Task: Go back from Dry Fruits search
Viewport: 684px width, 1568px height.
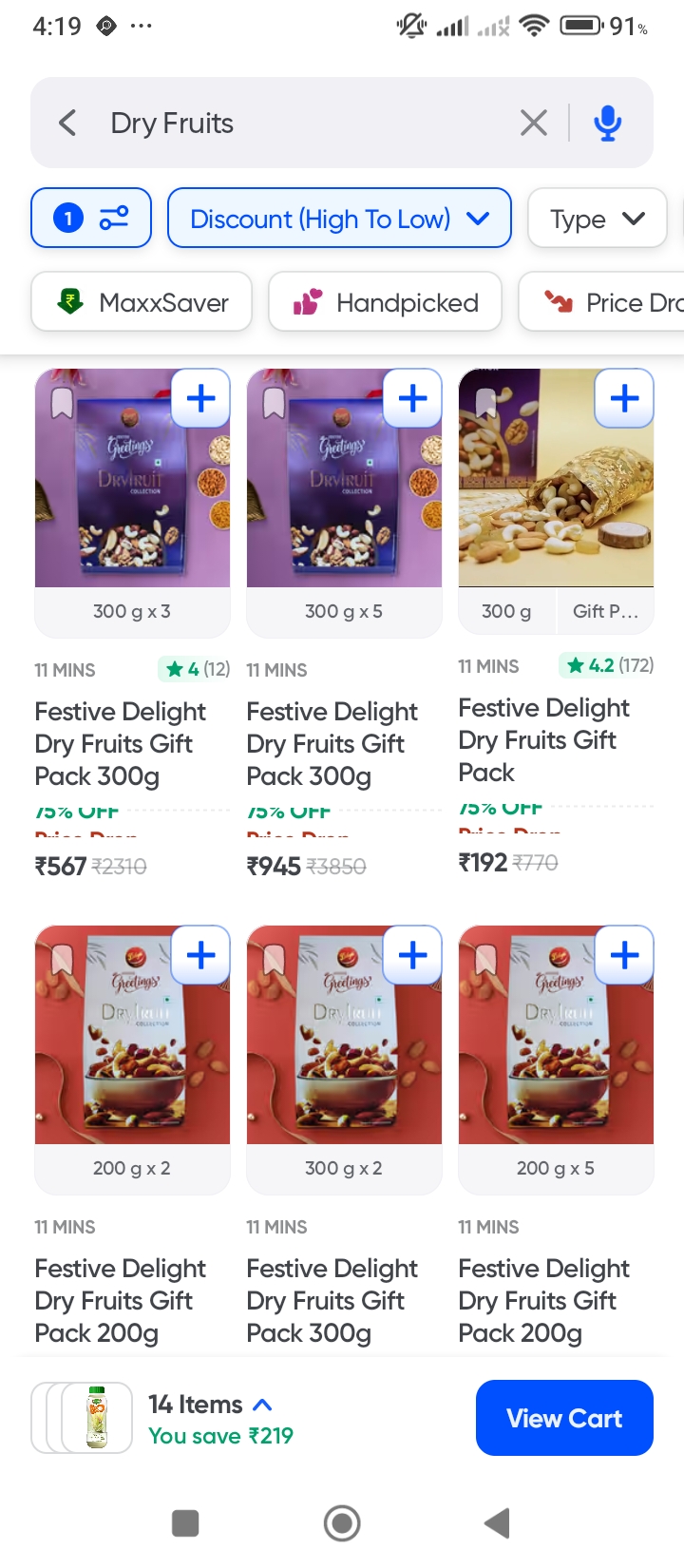Action: (67, 123)
